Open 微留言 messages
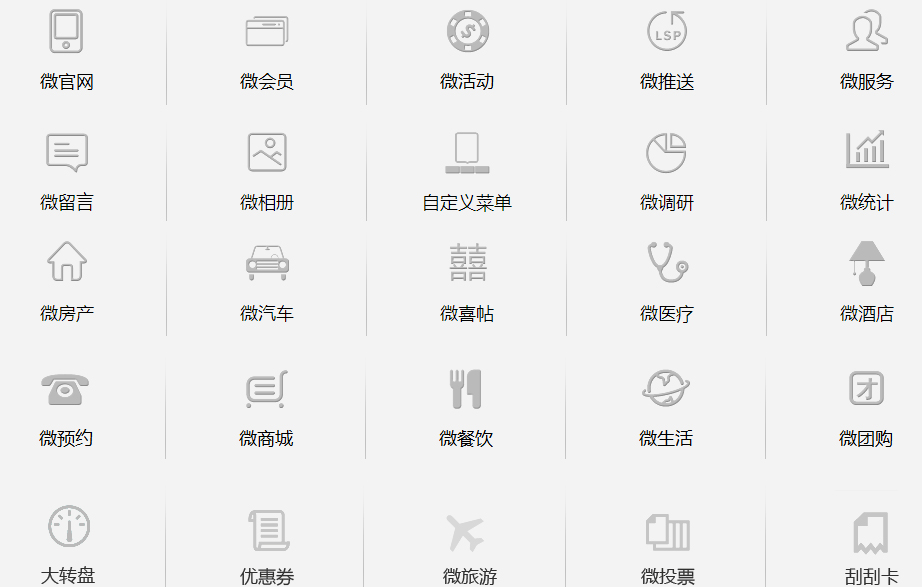Image resolution: width=922 pixels, height=587 pixels. tap(67, 170)
